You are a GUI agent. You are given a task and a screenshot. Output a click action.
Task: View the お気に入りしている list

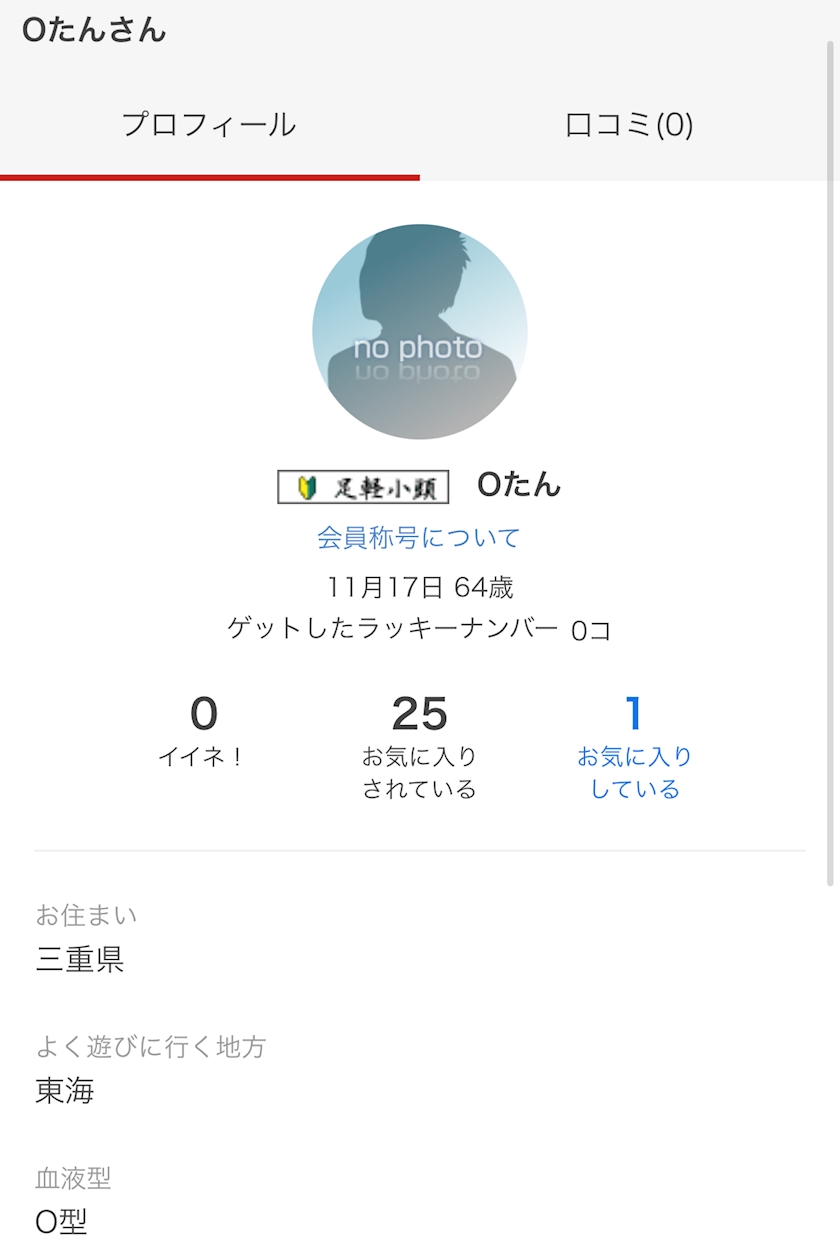pyautogui.click(x=634, y=750)
